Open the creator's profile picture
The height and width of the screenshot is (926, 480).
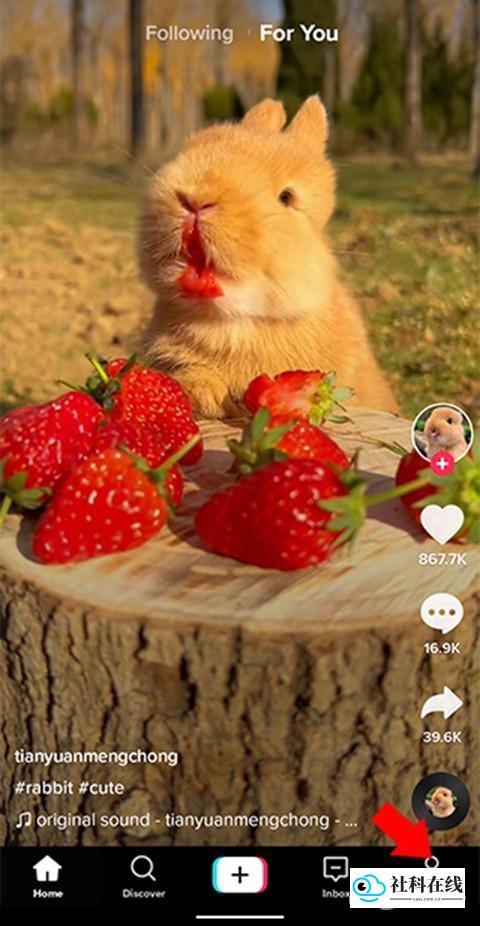(442, 433)
